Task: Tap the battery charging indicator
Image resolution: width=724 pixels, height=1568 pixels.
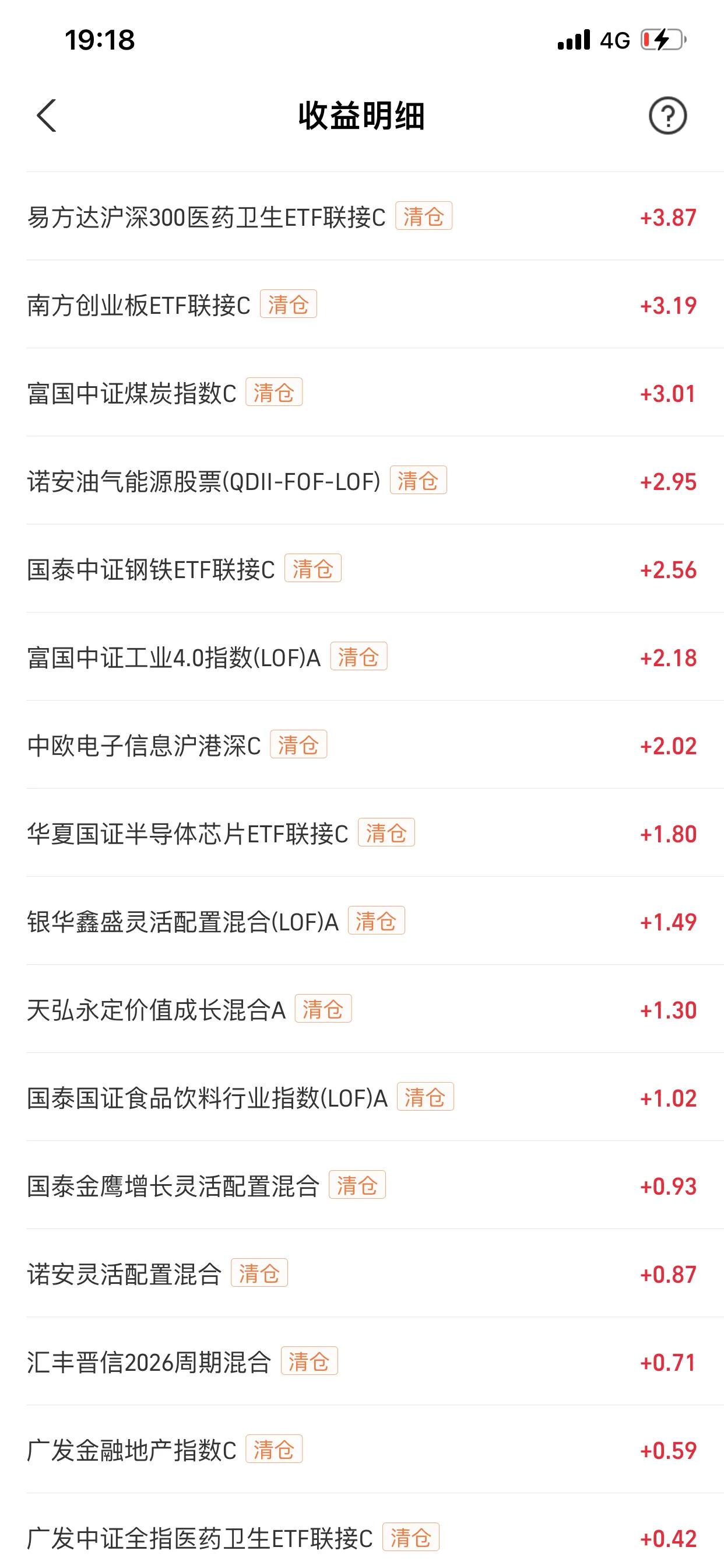Action: coord(665,38)
